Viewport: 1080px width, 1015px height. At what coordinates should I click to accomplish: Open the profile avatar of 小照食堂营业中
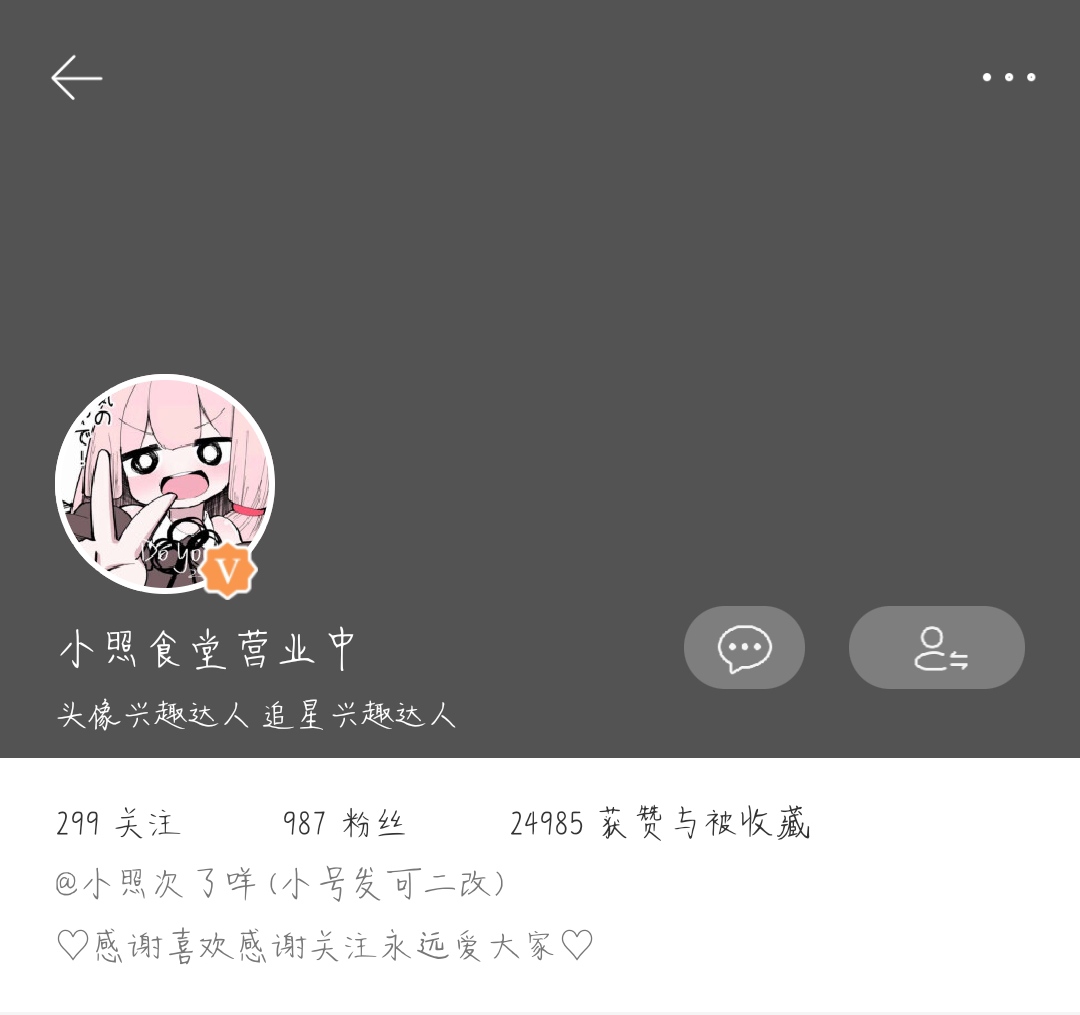pyautogui.click(x=165, y=484)
